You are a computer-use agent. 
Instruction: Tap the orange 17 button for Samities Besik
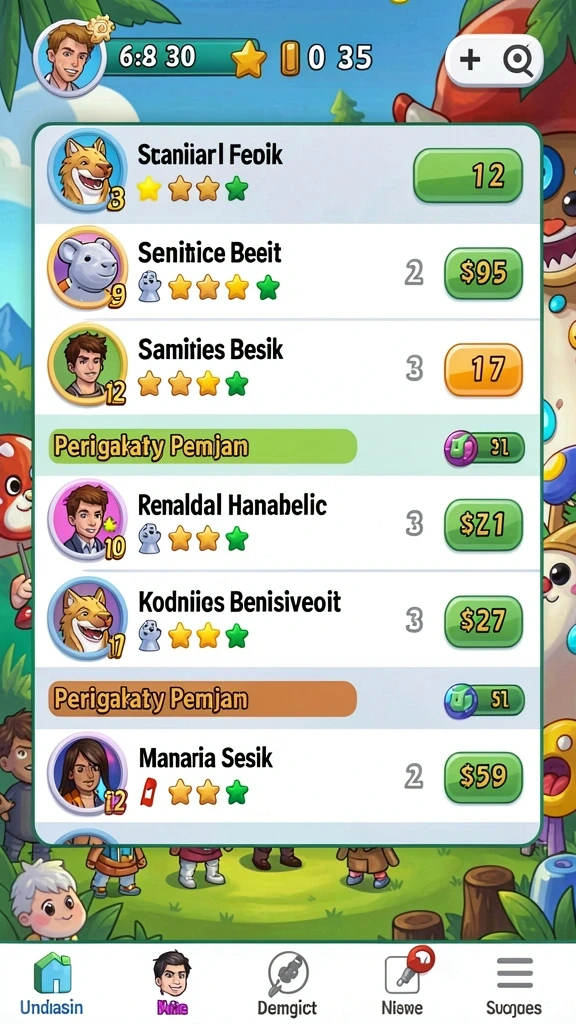click(483, 370)
